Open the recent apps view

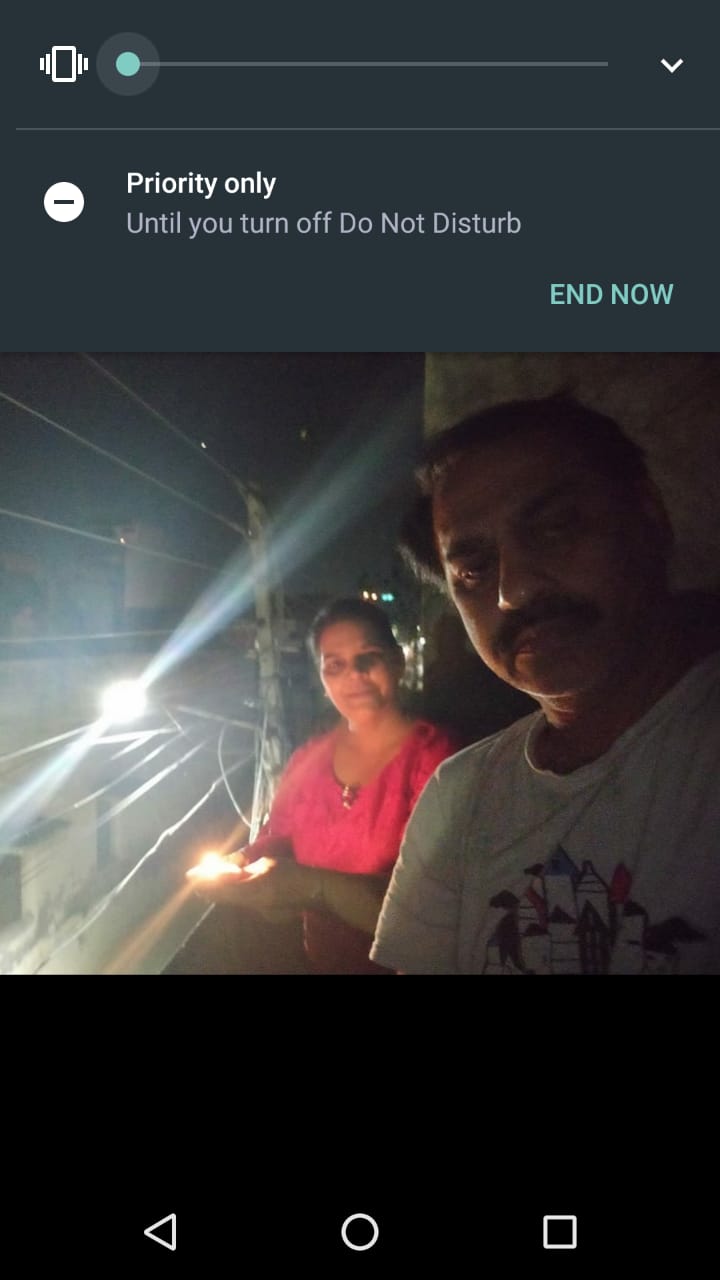point(560,1232)
